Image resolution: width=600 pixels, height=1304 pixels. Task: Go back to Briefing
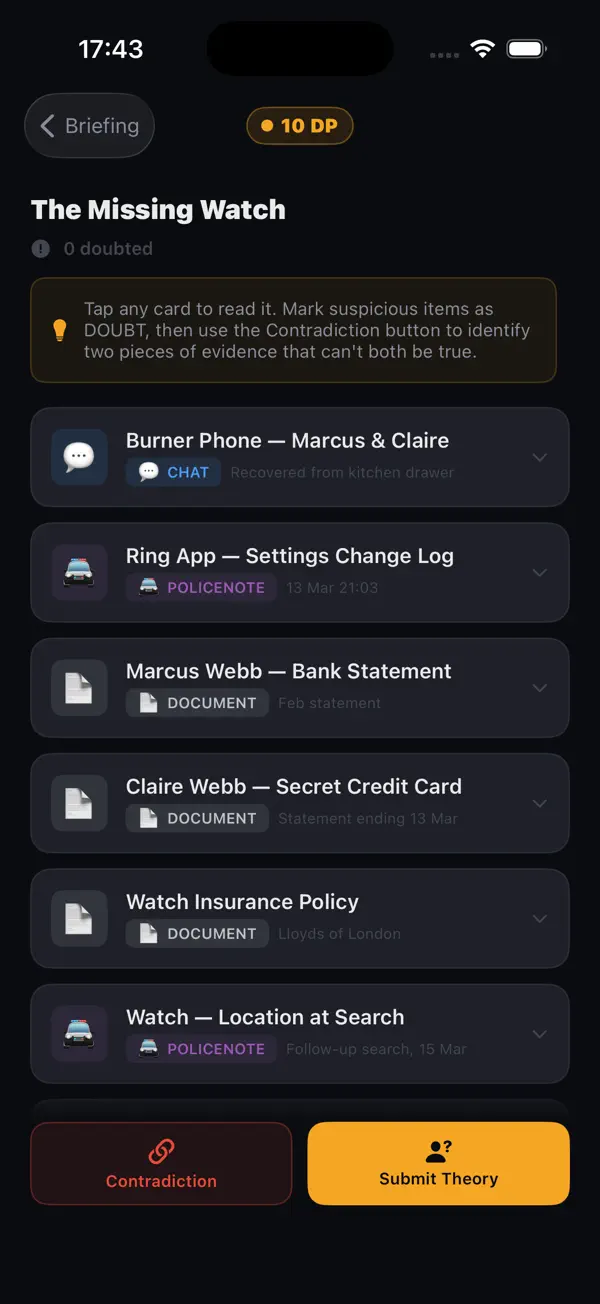pos(90,126)
